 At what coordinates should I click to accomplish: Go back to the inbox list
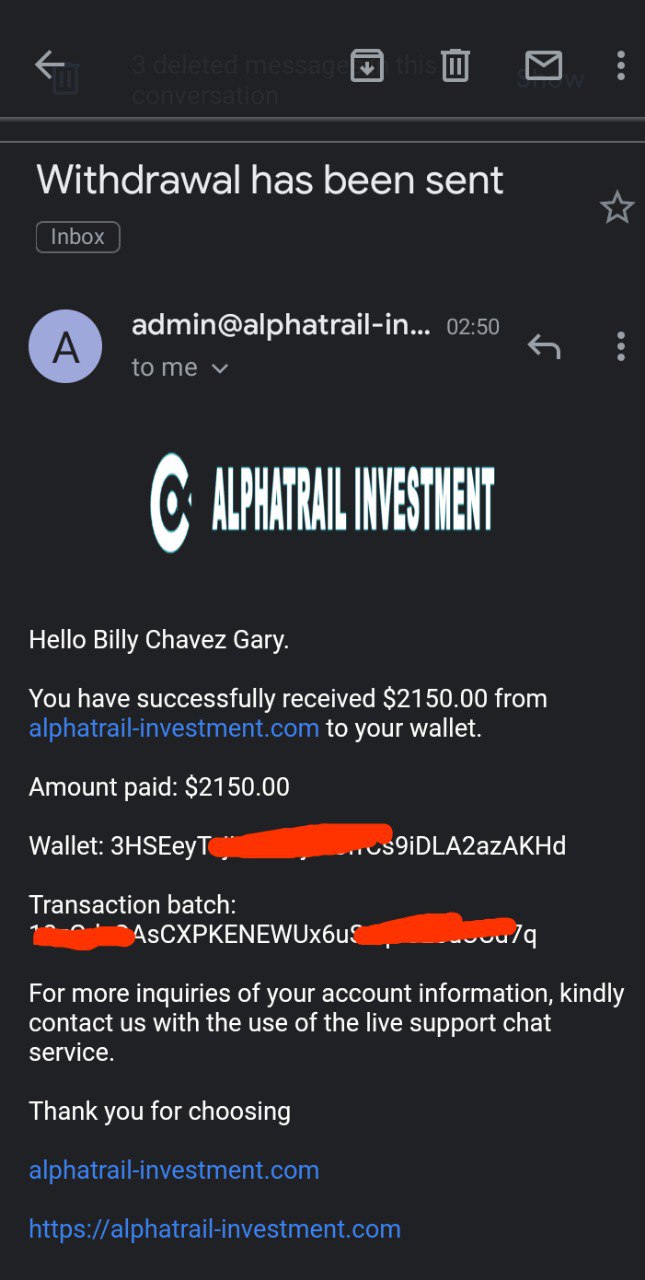click(x=49, y=66)
